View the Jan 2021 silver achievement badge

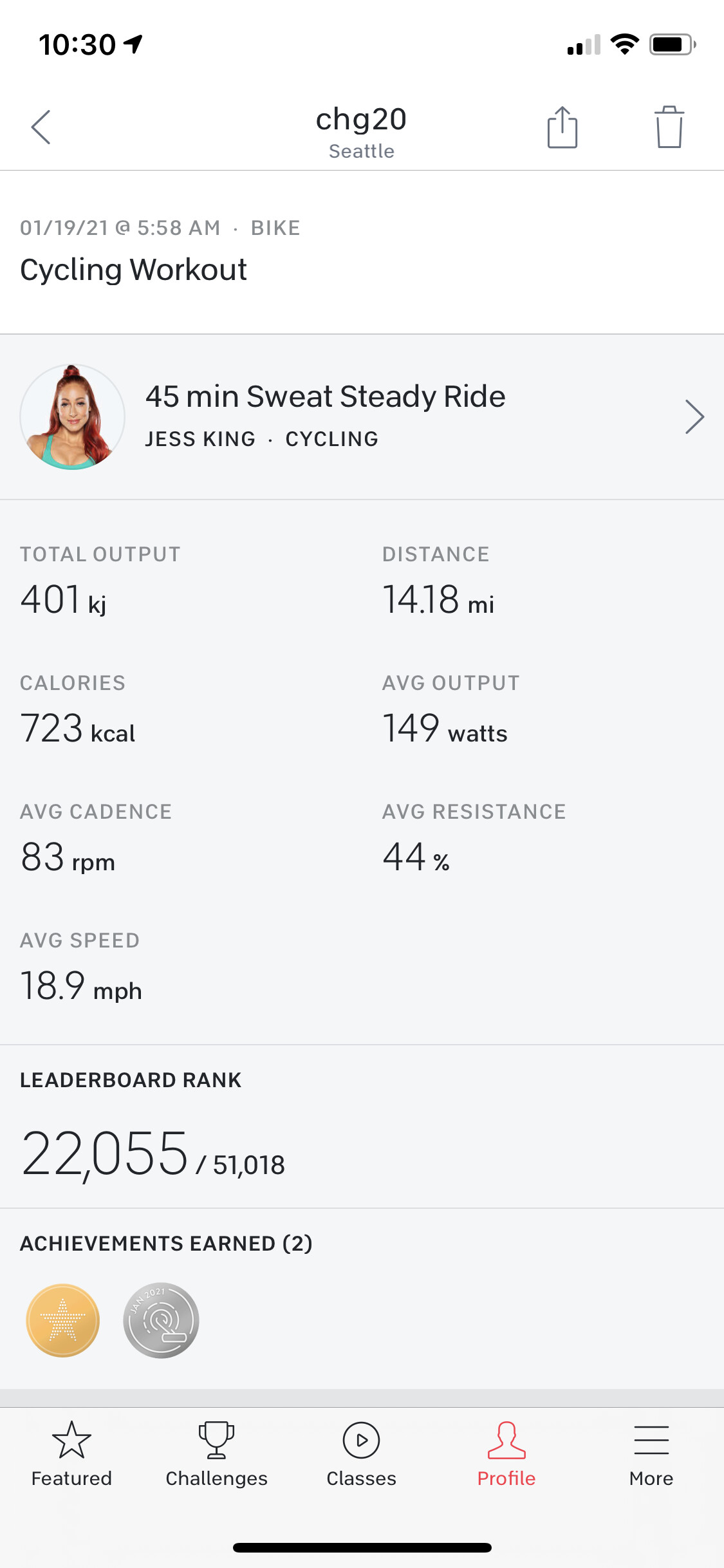(161, 1320)
